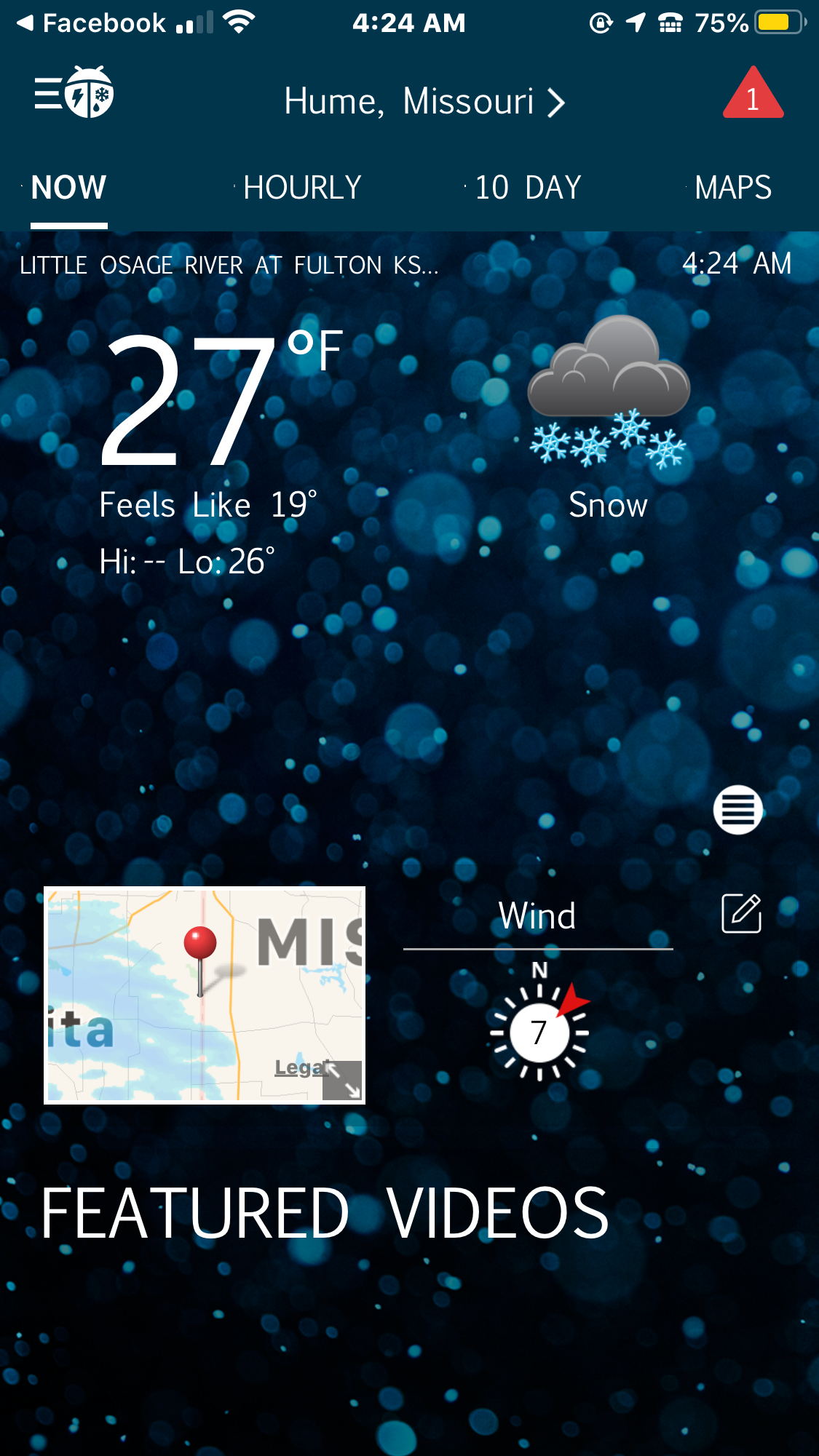Switch to the Maps tab
Screen dimensions: 819x1456
point(732,188)
